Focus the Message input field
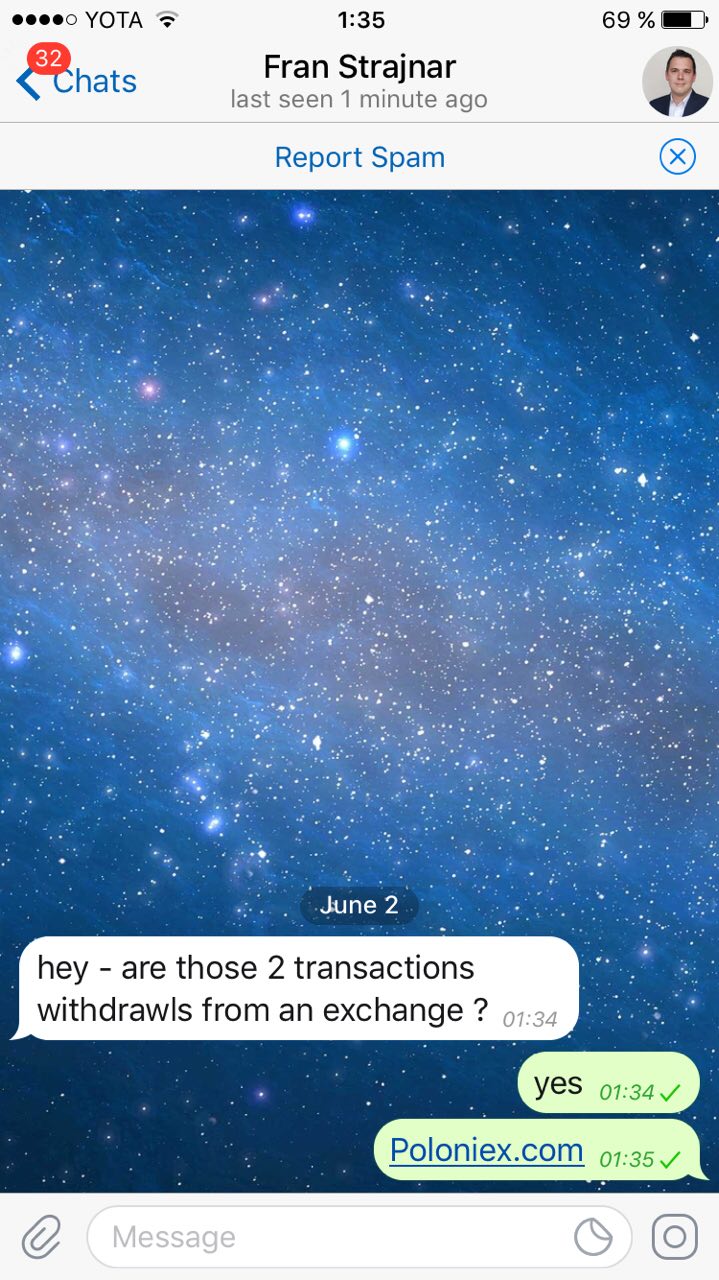The image size is (719, 1280). click(330, 1238)
